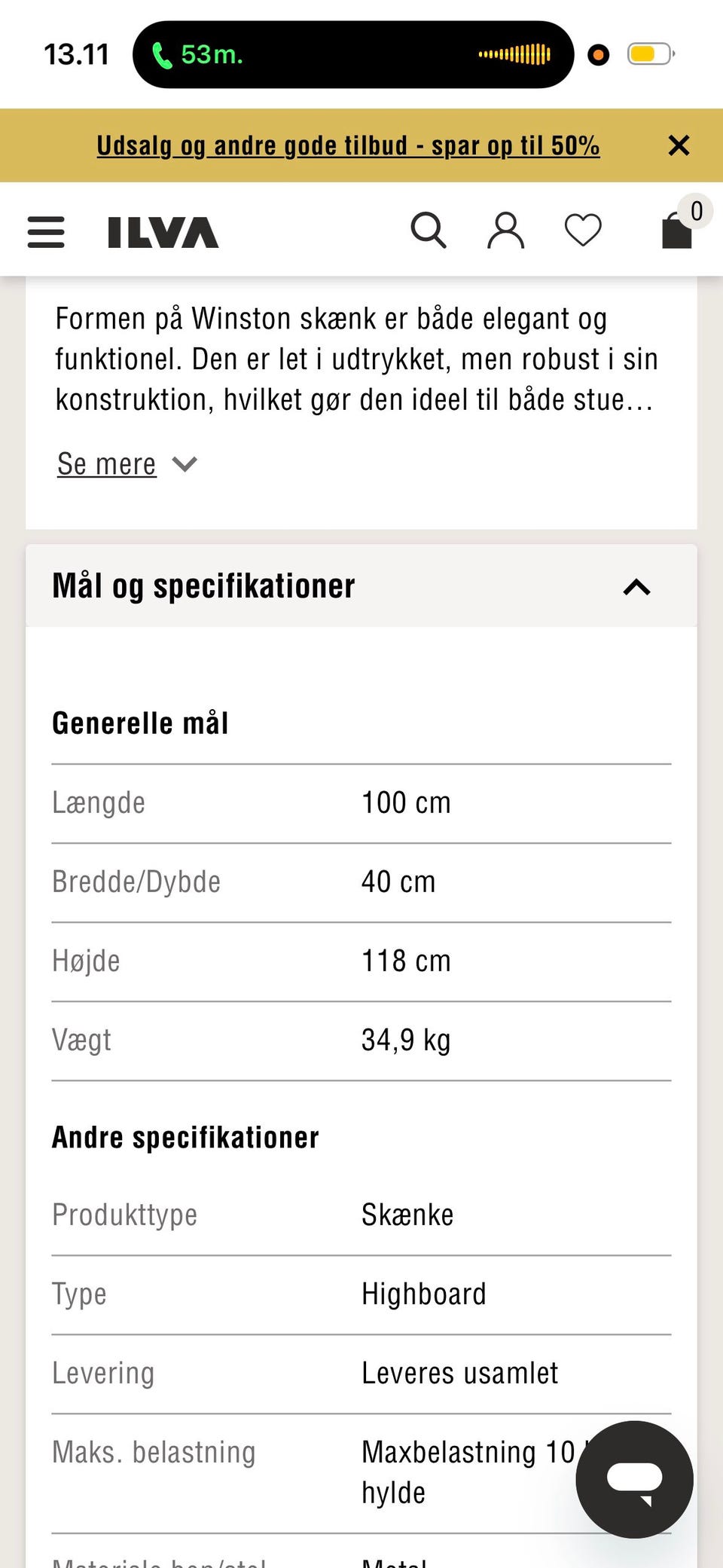Tap the cart item count badge
The image size is (723, 1568).
(695, 211)
